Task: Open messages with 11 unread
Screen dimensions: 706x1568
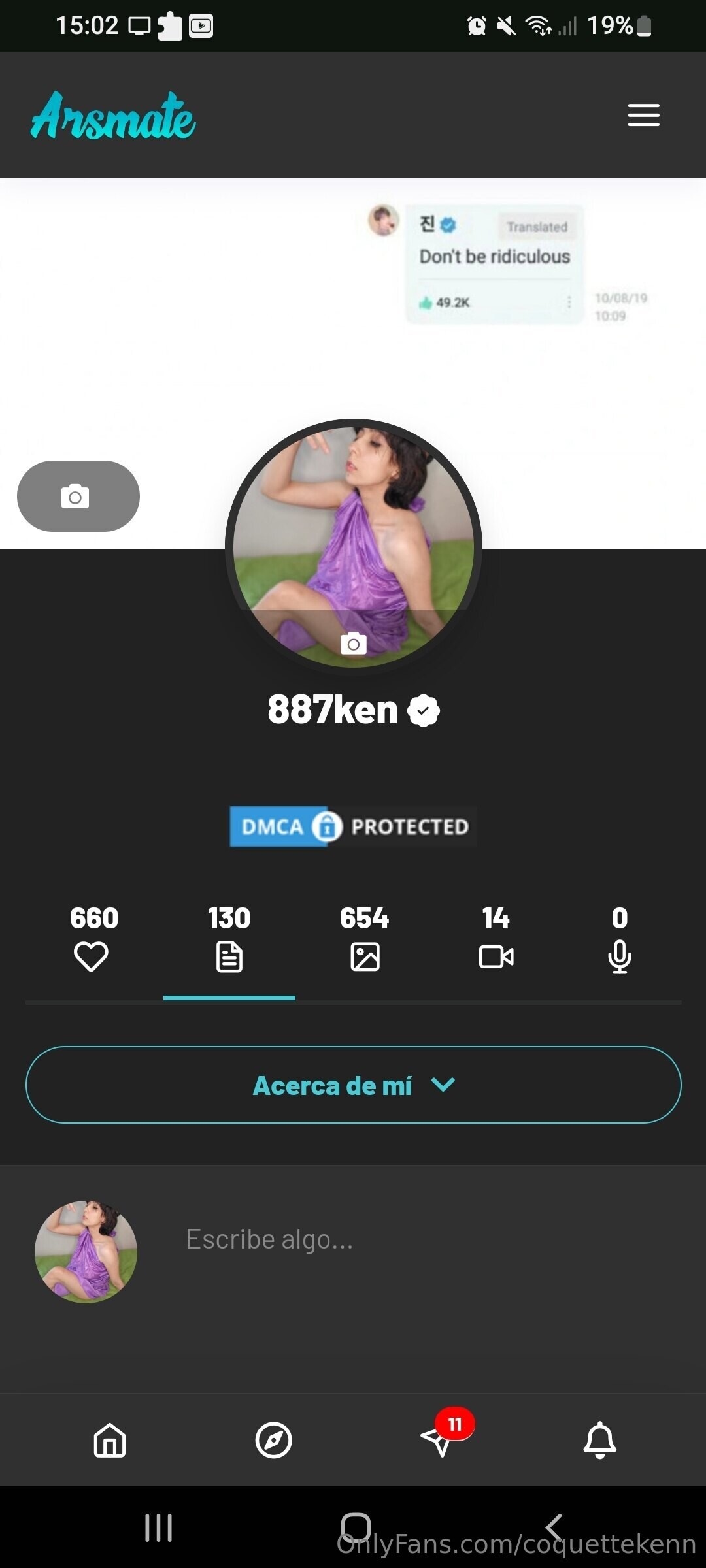Action: click(x=438, y=1440)
